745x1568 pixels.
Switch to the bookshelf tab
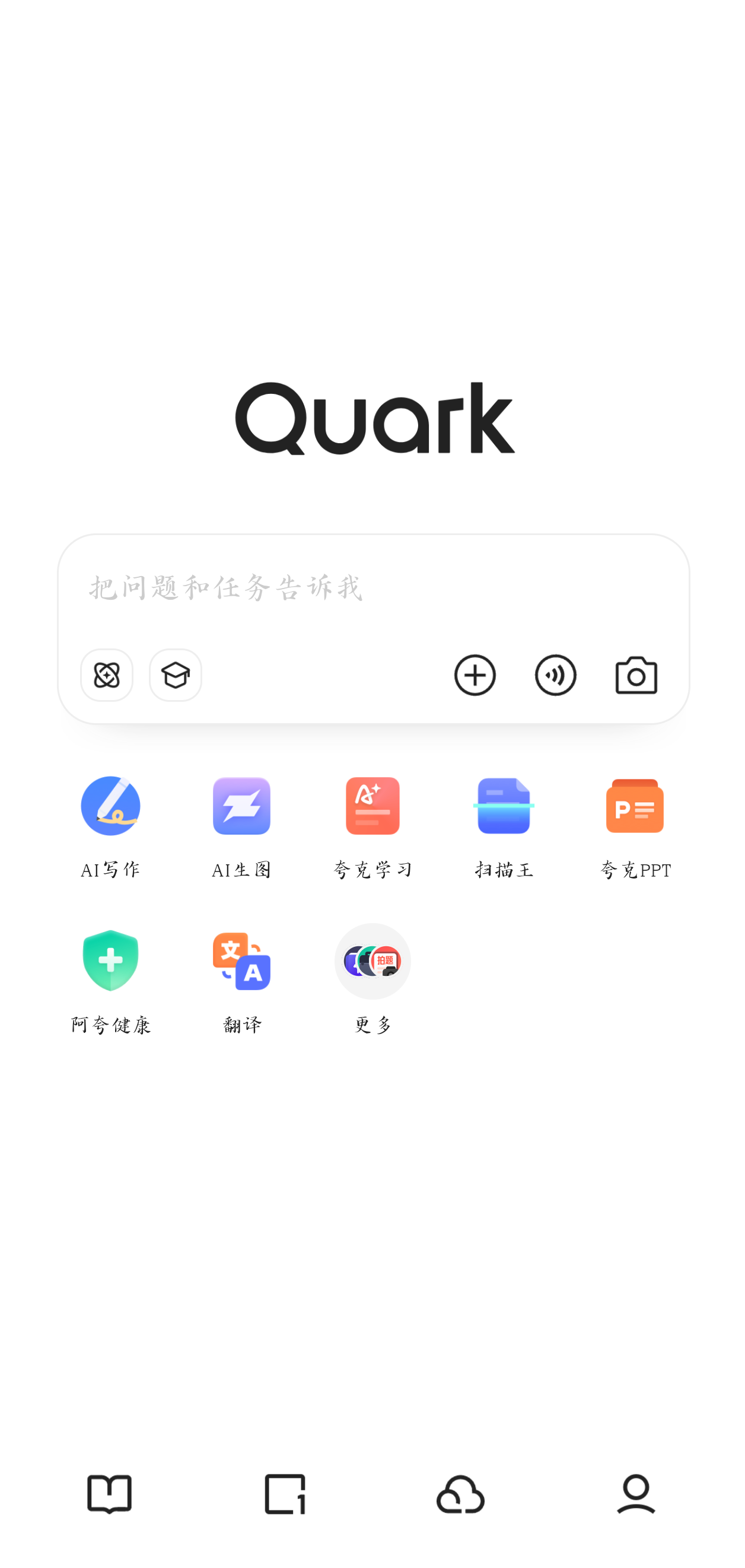point(110,1494)
